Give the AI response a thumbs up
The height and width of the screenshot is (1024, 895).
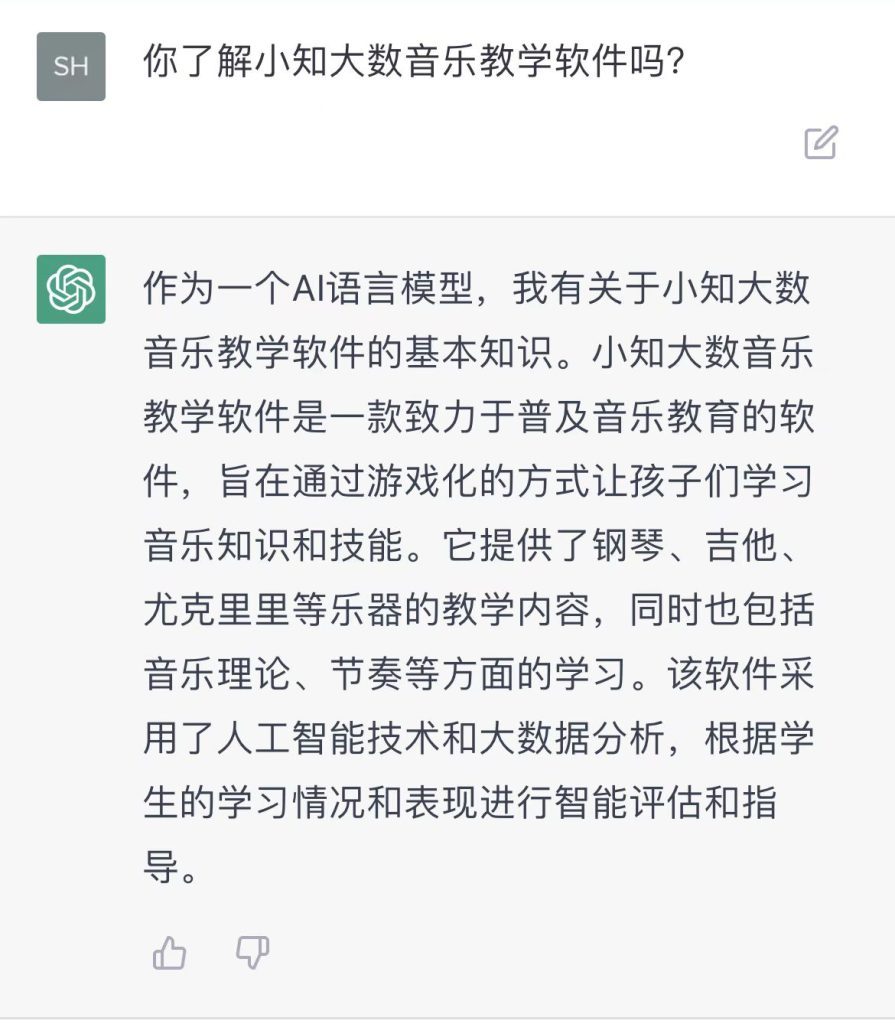[x=170, y=953]
